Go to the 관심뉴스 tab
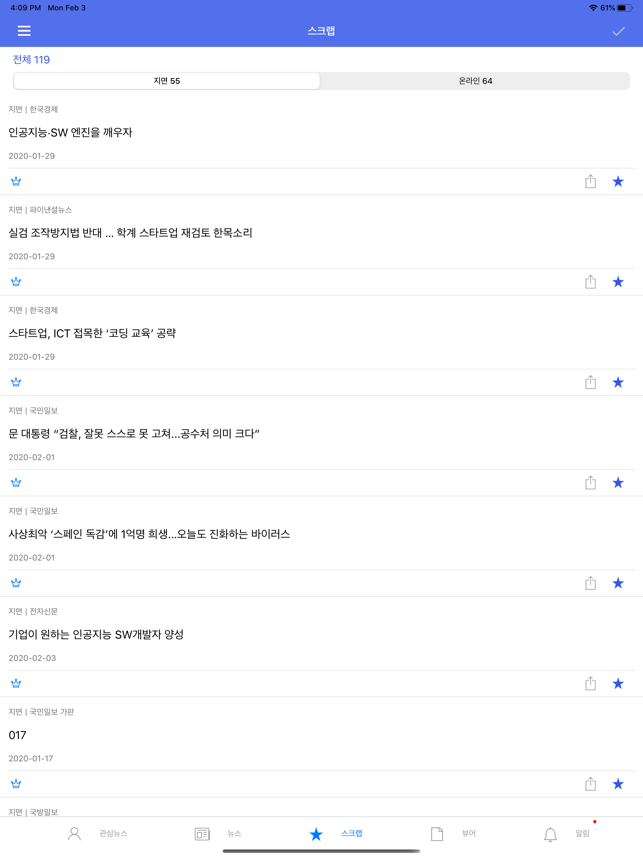Image resolution: width=643 pixels, height=858 pixels. coord(97,834)
